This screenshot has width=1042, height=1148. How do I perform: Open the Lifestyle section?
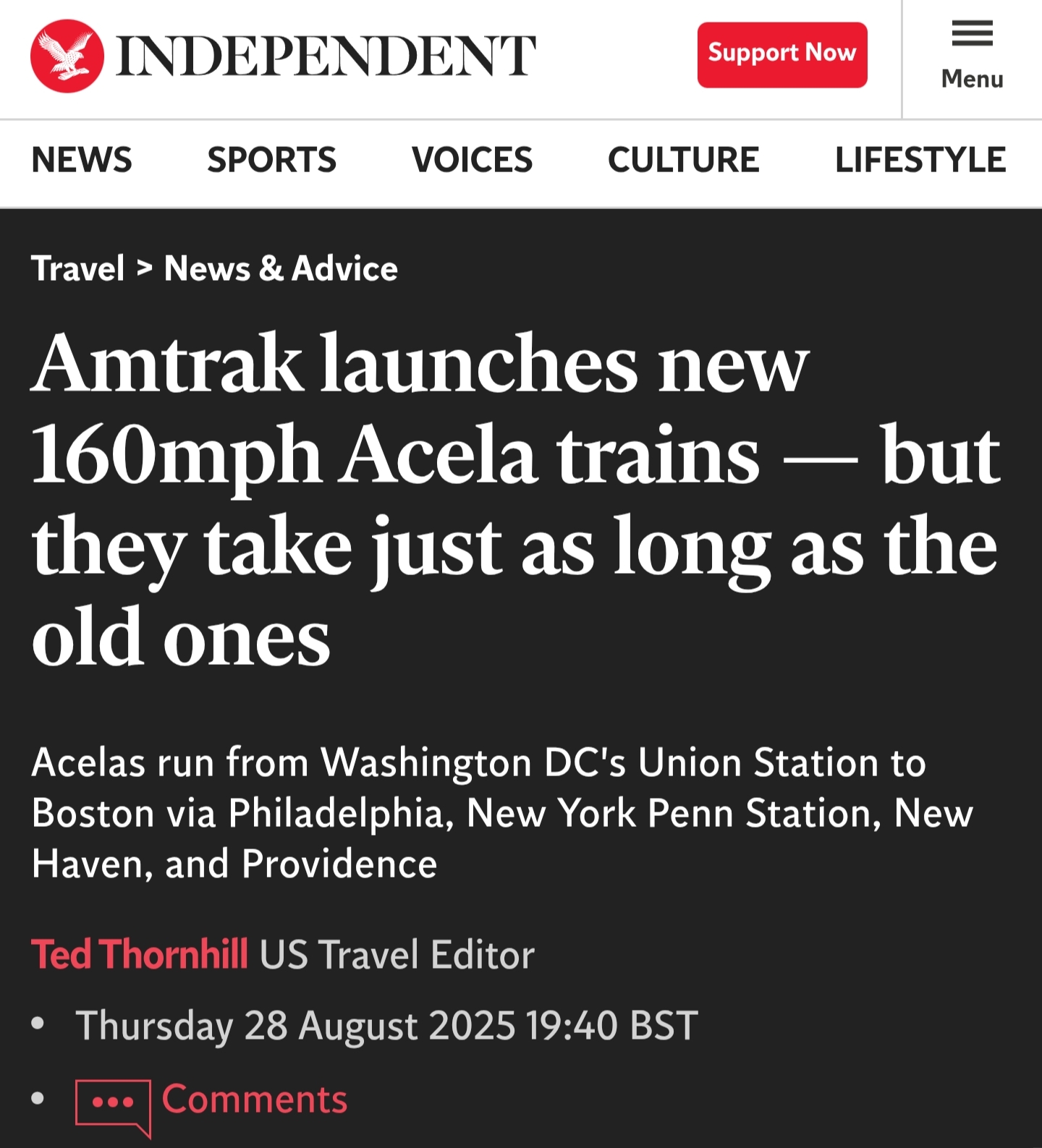click(x=920, y=160)
